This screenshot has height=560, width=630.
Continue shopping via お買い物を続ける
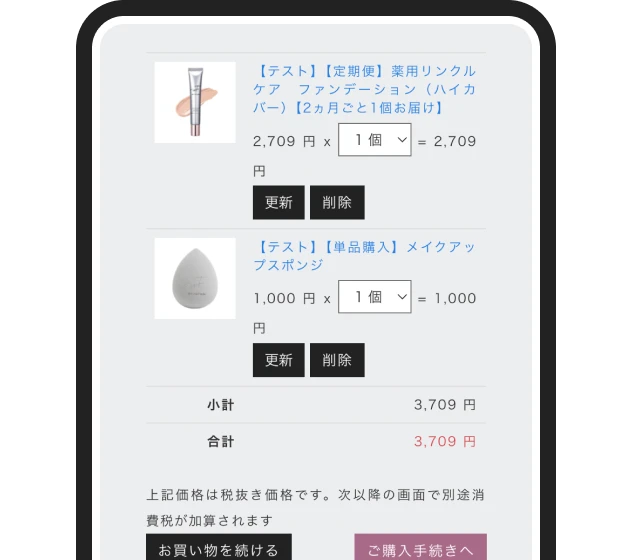(x=219, y=548)
